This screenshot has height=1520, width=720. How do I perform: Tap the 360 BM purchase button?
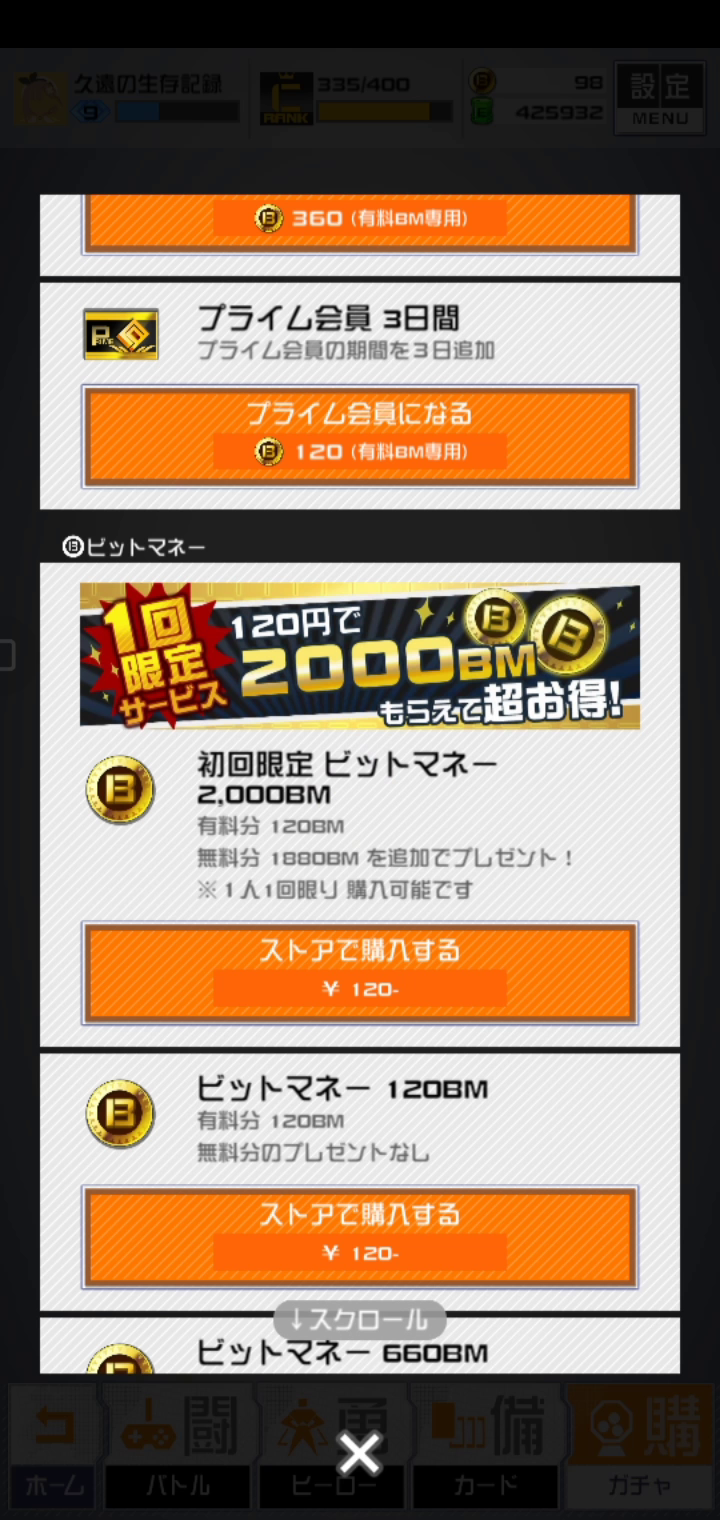(x=360, y=222)
